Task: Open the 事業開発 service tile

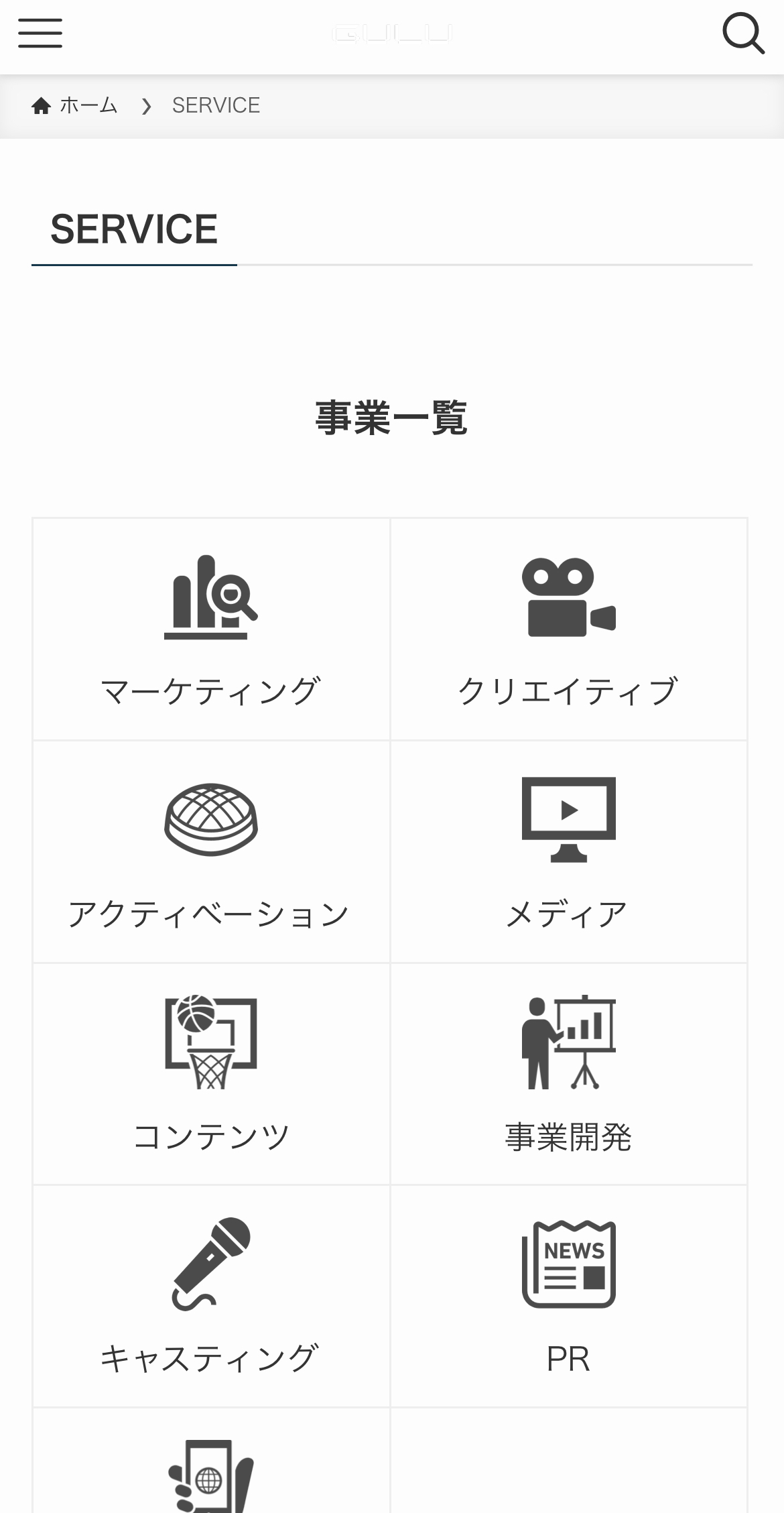Action: pyautogui.click(x=568, y=1074)
